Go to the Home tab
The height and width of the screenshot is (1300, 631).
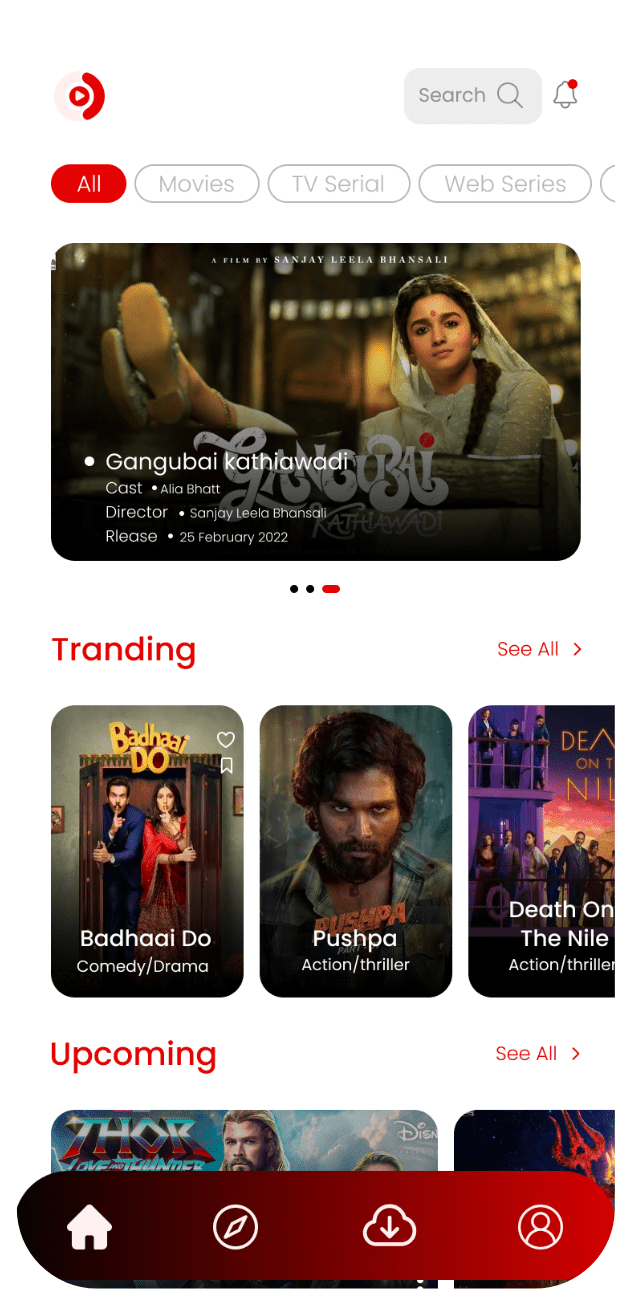coord(89,1227)
